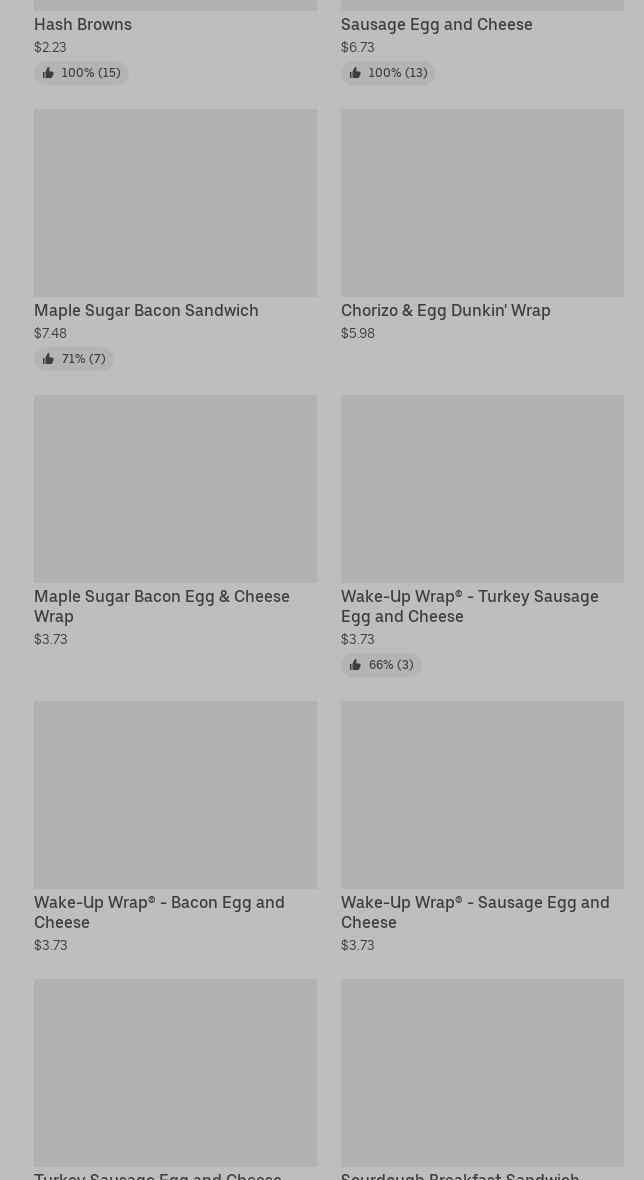644x1180 pixels.
Task: View the Sourdough Breakfast Sandwich tile
Action: (482, 1079)
